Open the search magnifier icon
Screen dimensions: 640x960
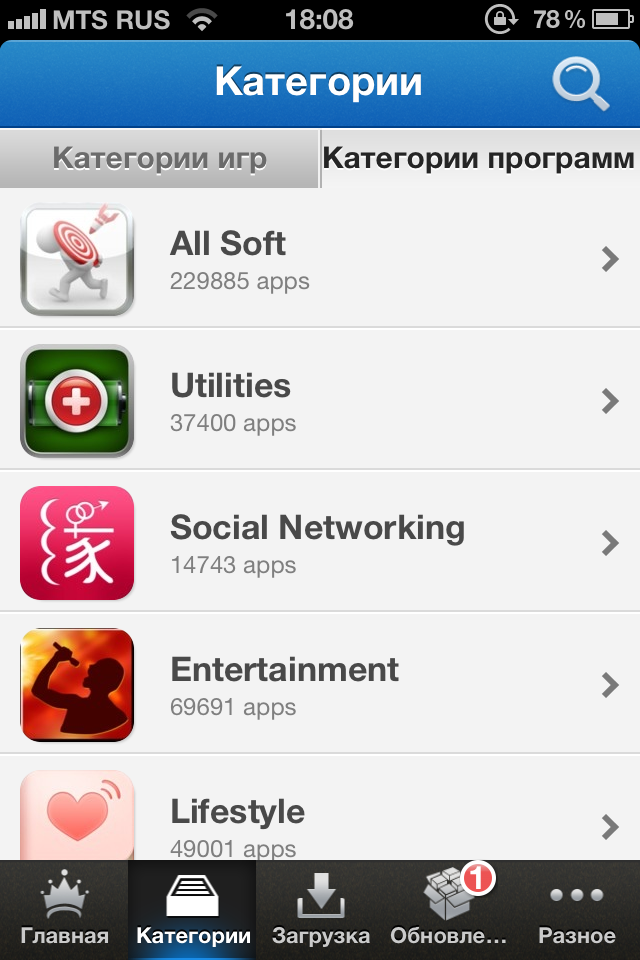pos(581,85)
